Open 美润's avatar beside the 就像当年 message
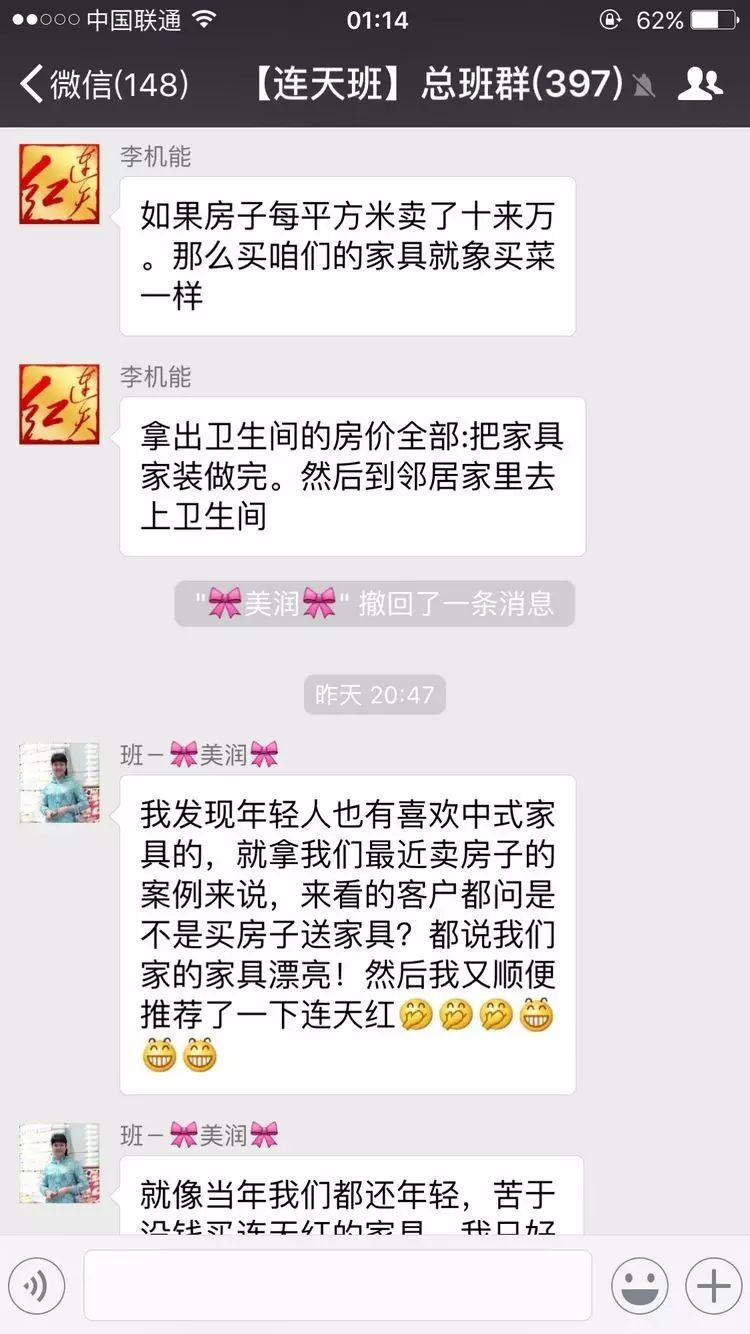The image size is (750, 1334). 59,1163
